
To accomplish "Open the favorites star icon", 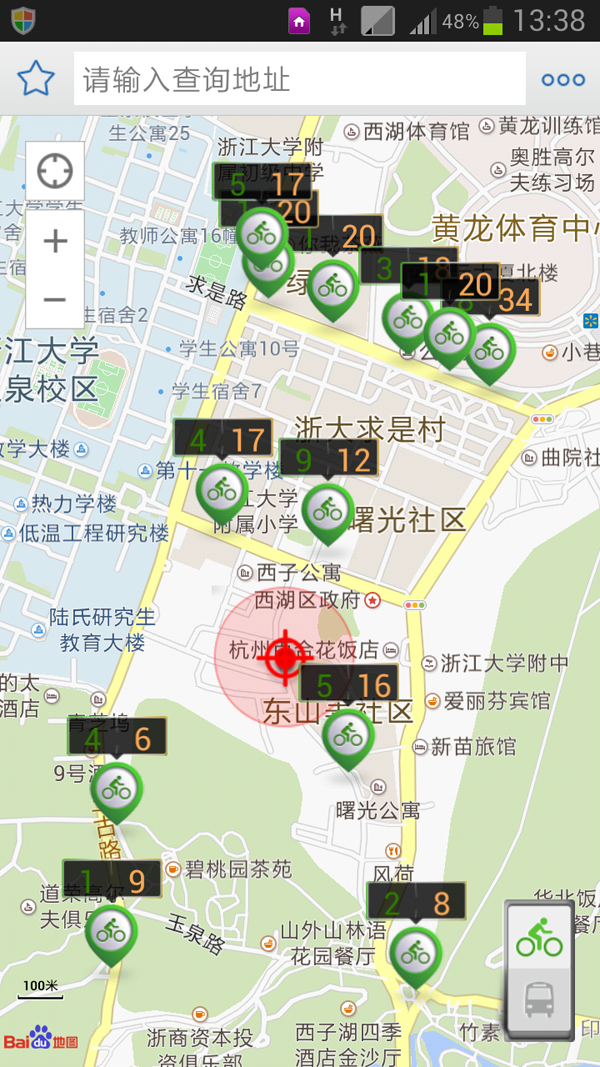I will 36,78.
